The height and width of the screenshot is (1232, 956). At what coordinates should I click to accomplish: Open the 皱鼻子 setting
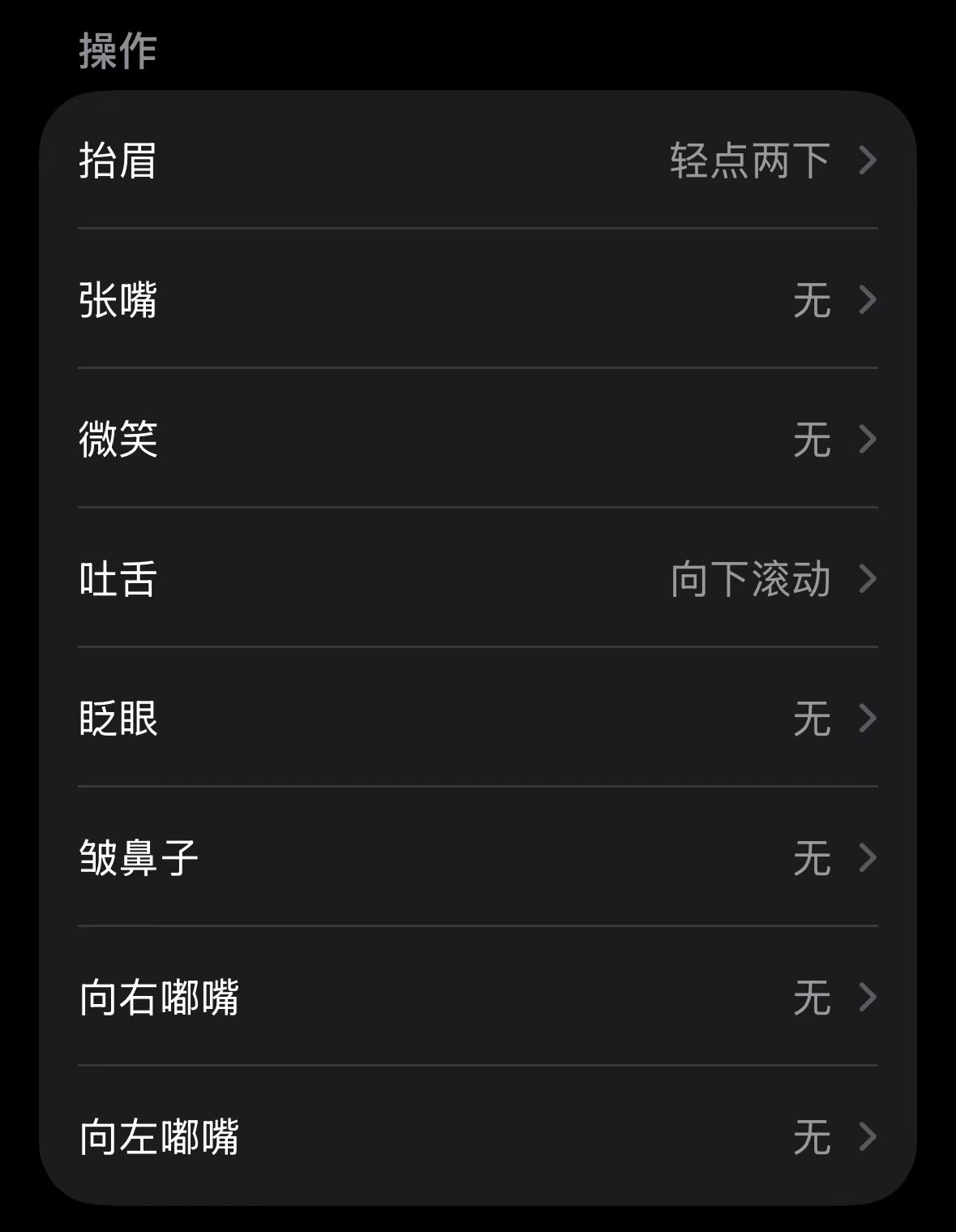[x=478, y=857]
